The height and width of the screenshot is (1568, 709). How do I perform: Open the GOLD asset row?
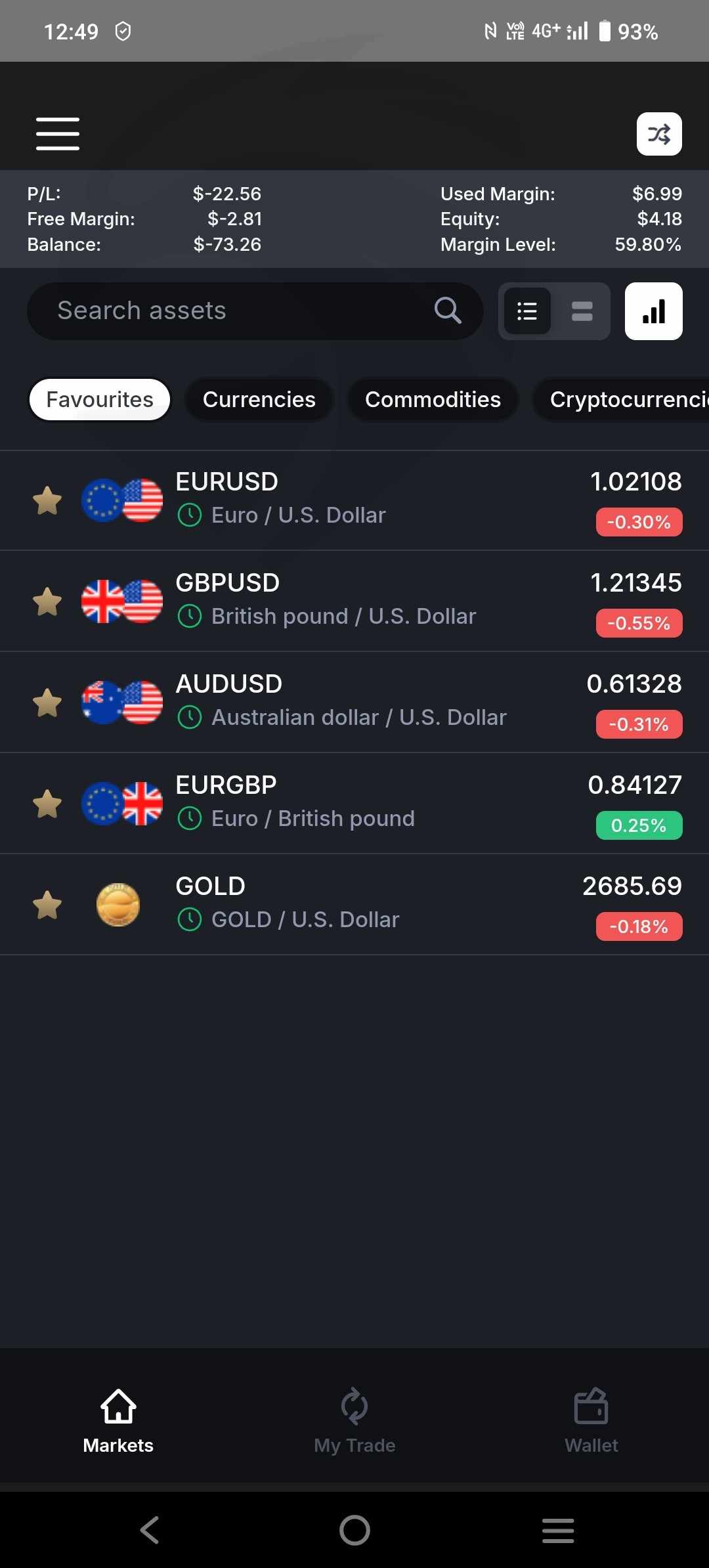pyautogui.click(x=354, y=905)
